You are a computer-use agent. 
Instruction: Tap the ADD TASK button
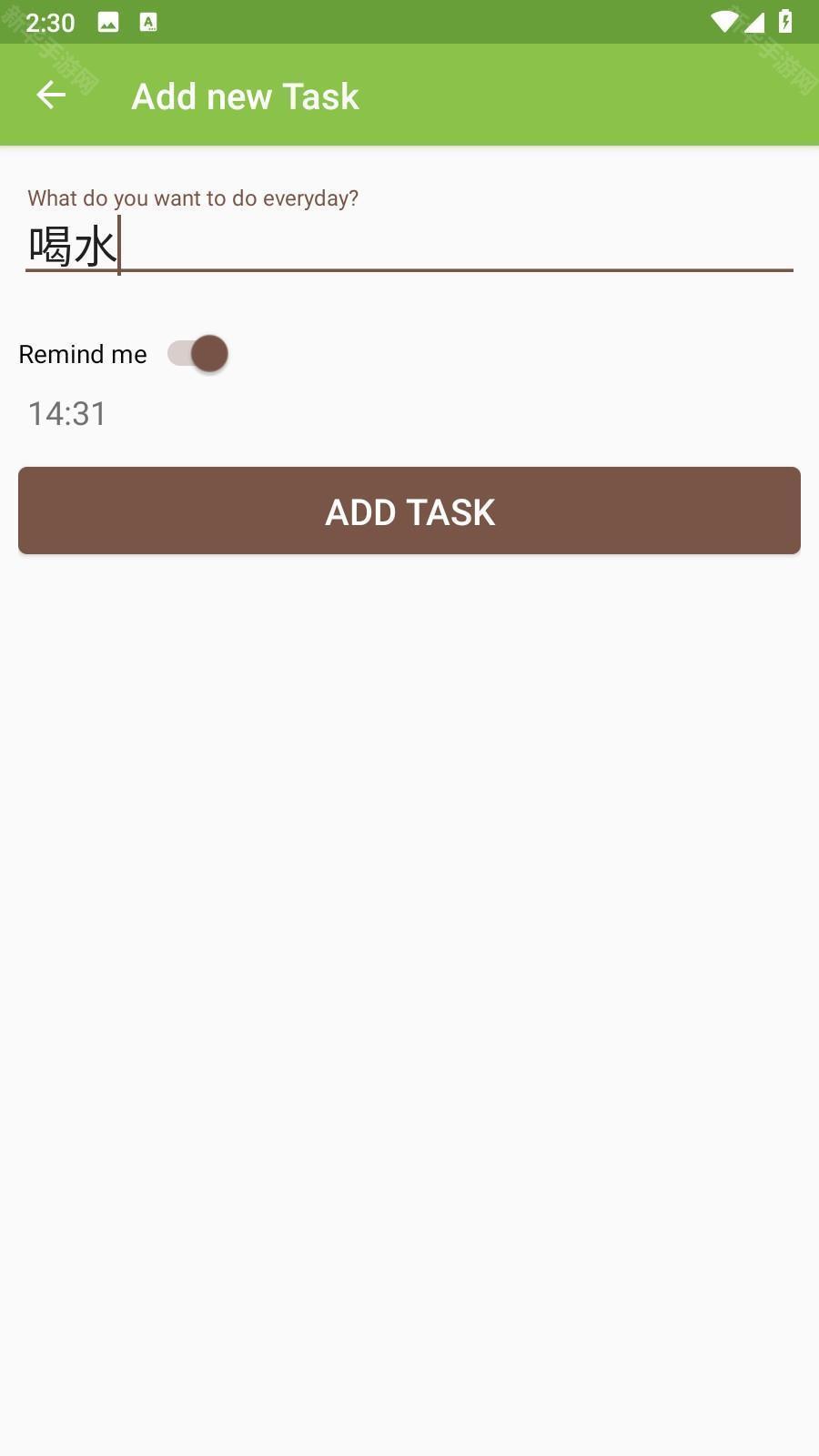click(409, 511)
